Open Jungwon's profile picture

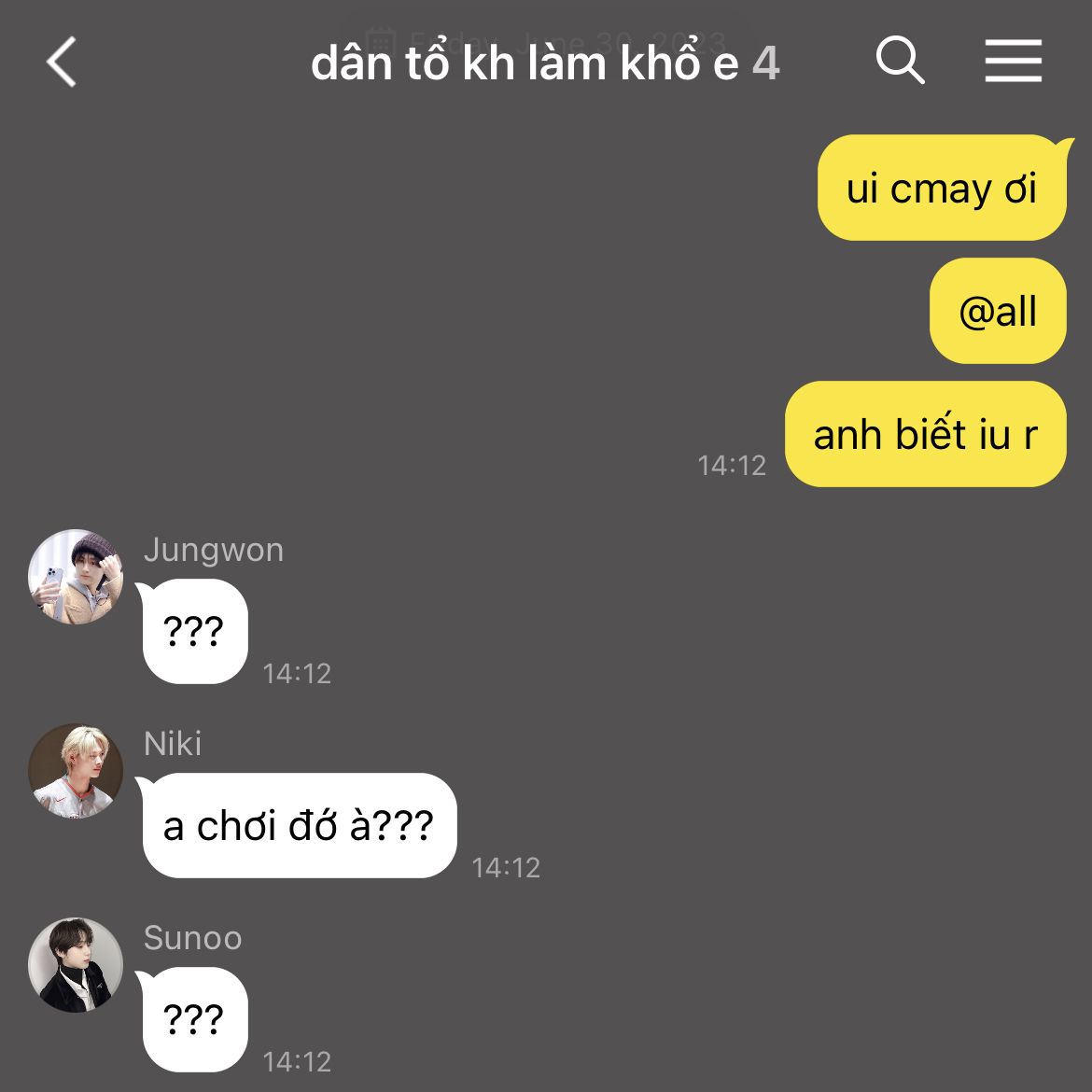pyautogui.click(x=76, y=577)
